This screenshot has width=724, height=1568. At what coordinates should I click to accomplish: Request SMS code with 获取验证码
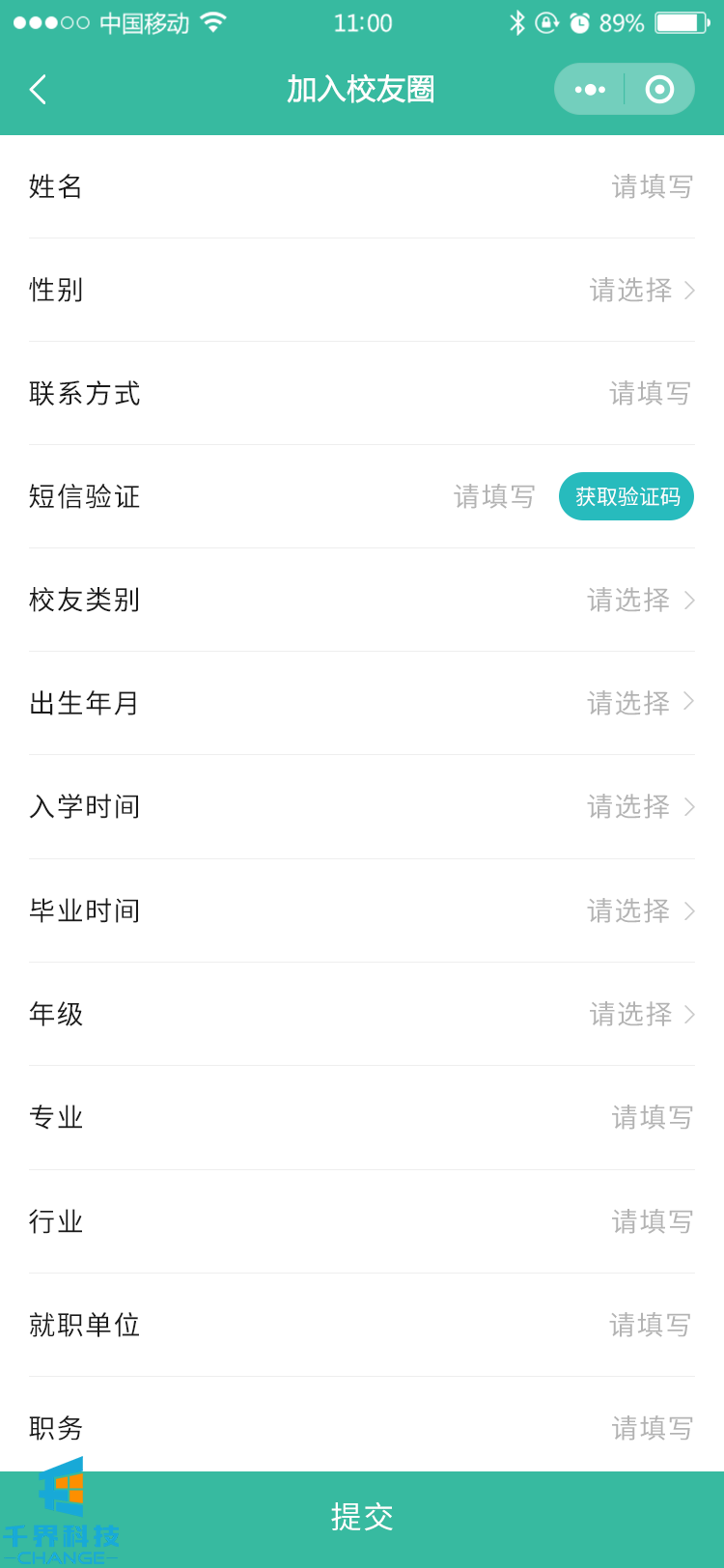(627, 496)
